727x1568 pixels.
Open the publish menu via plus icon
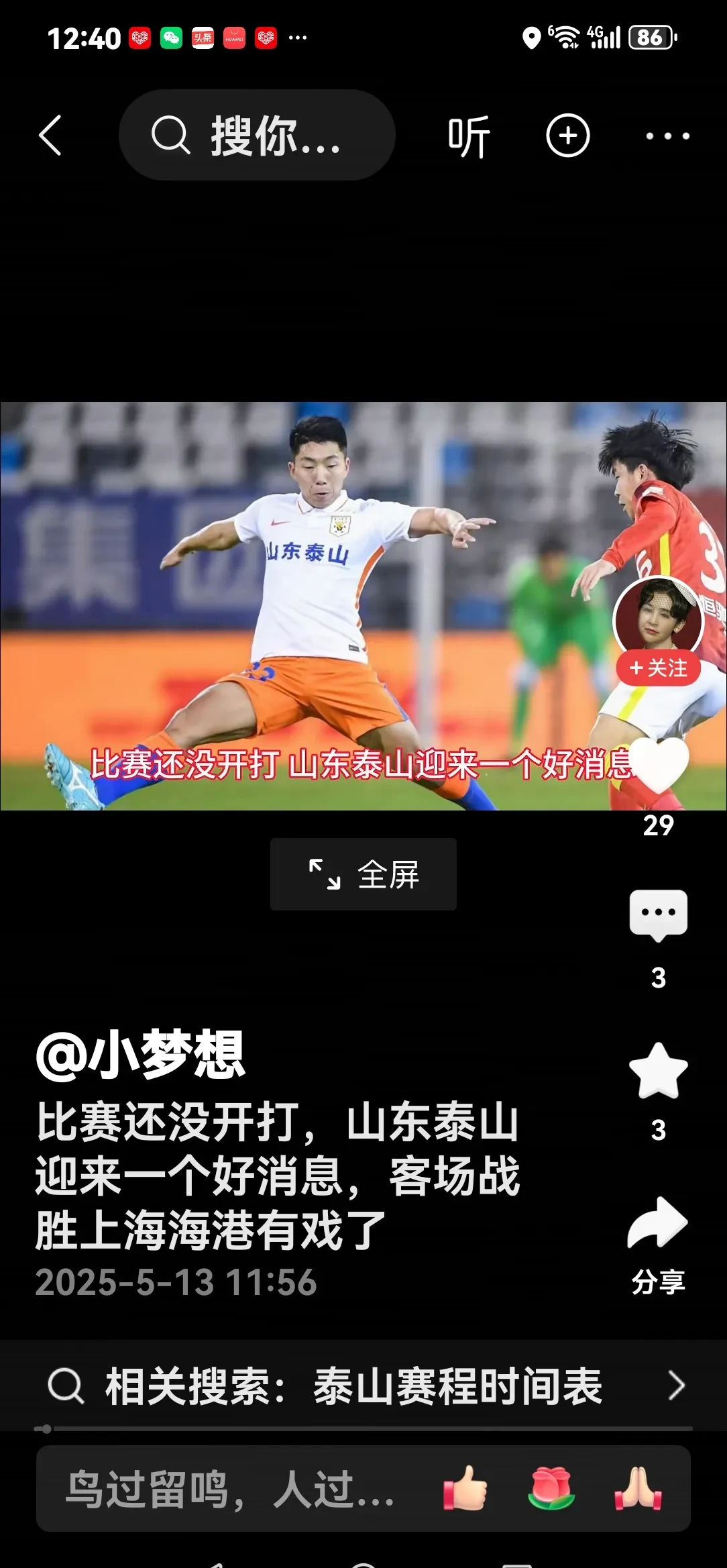[x=567, y=135]
